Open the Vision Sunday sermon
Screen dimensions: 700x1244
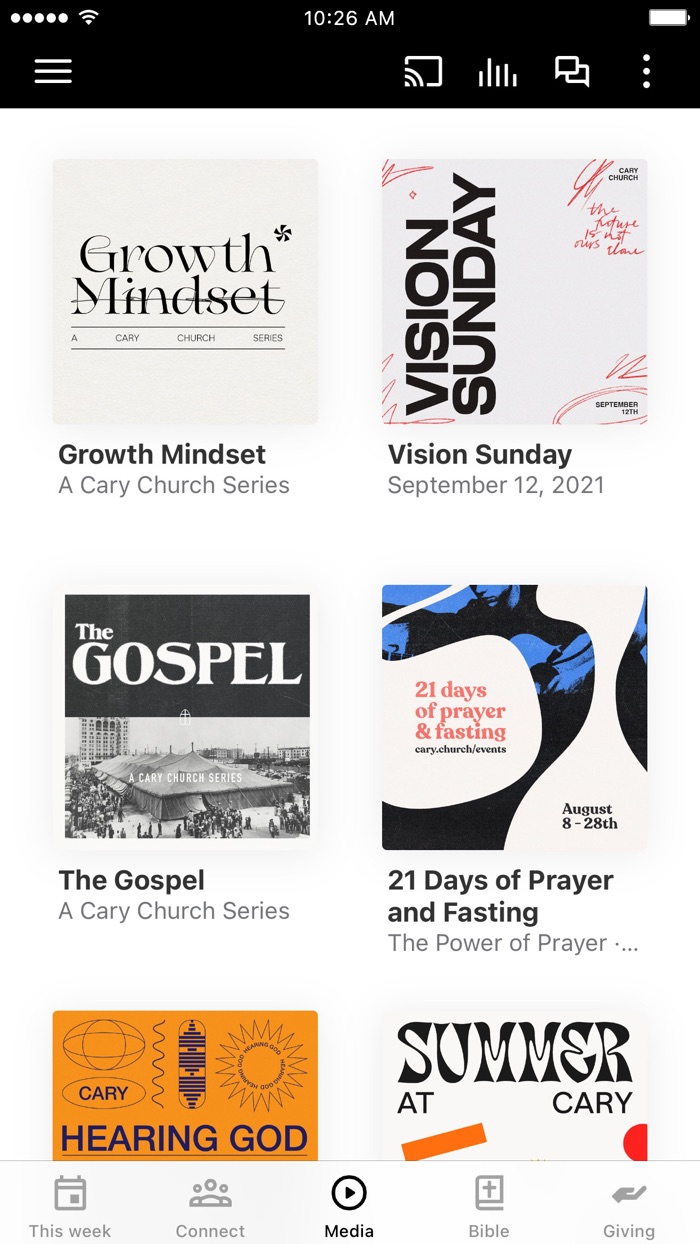(514, 291)
